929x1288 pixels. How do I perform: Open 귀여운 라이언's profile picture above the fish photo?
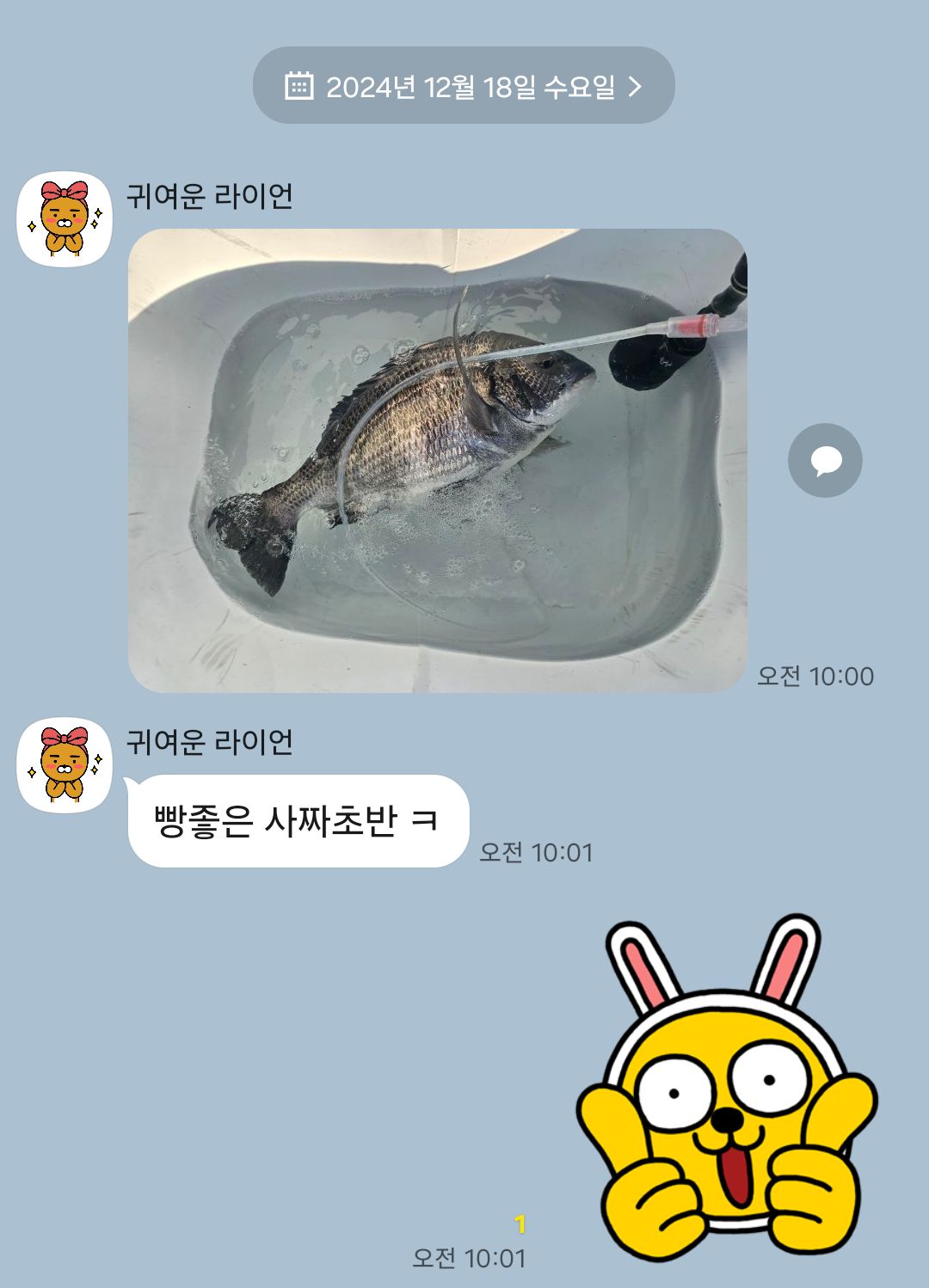(x=65, y=219)
